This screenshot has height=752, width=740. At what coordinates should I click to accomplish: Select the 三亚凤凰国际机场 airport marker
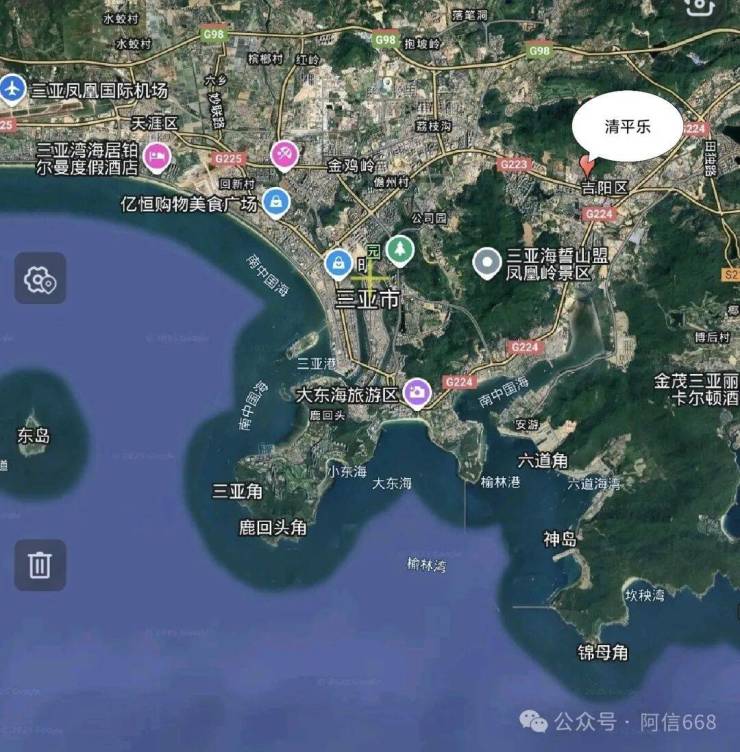(x=13, y=89)
